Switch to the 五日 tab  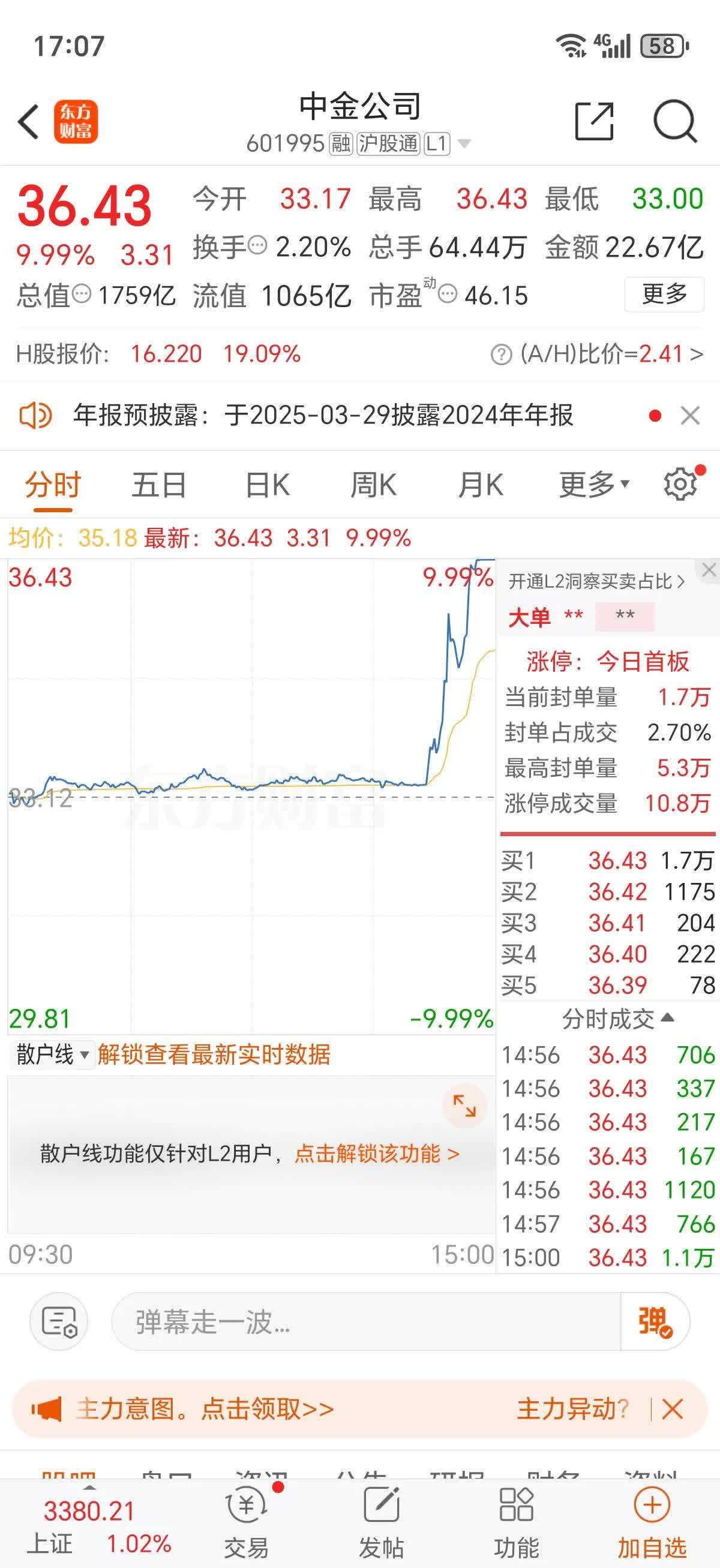pos(160,484)
